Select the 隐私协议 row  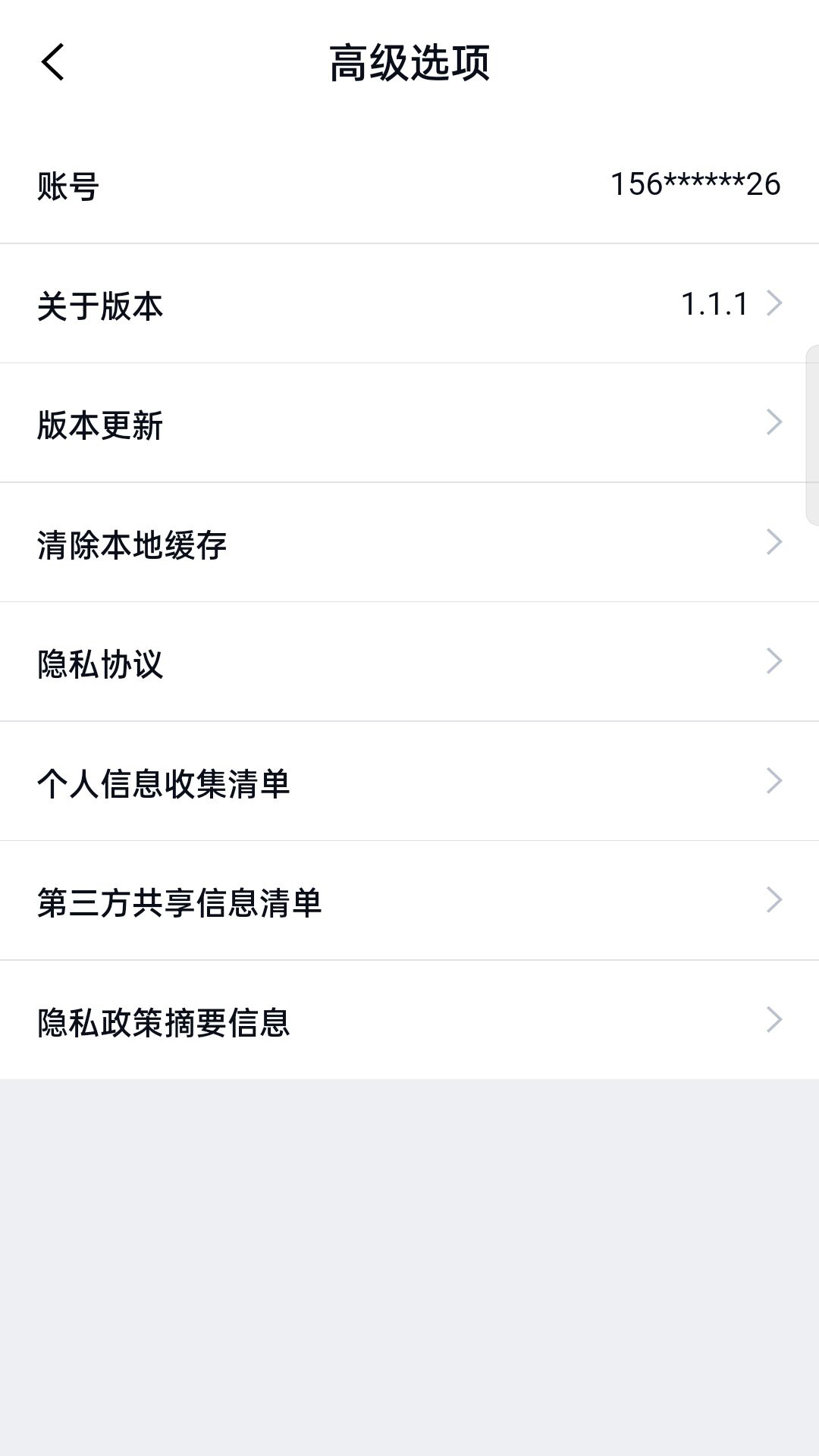[409, 661]
